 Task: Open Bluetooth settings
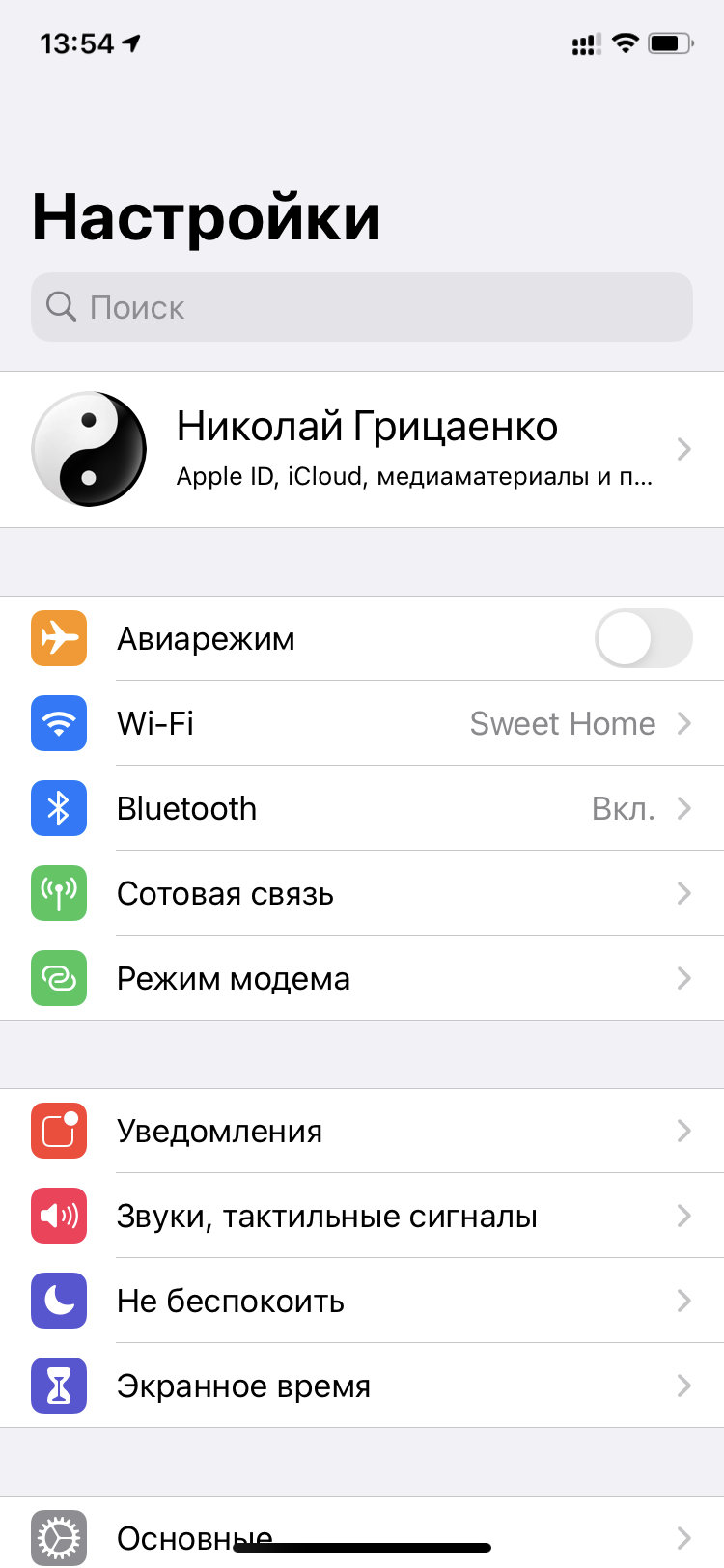(x=362, y=808)
